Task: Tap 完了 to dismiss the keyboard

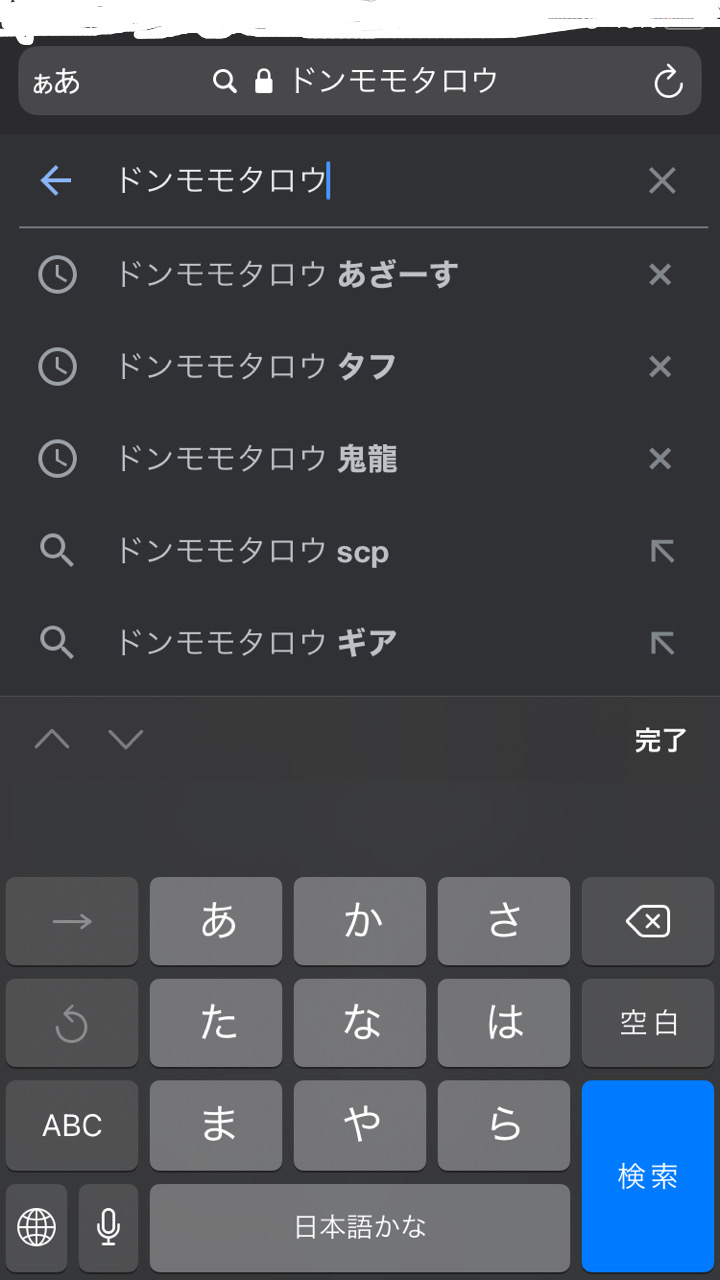Action: [660, 740]
